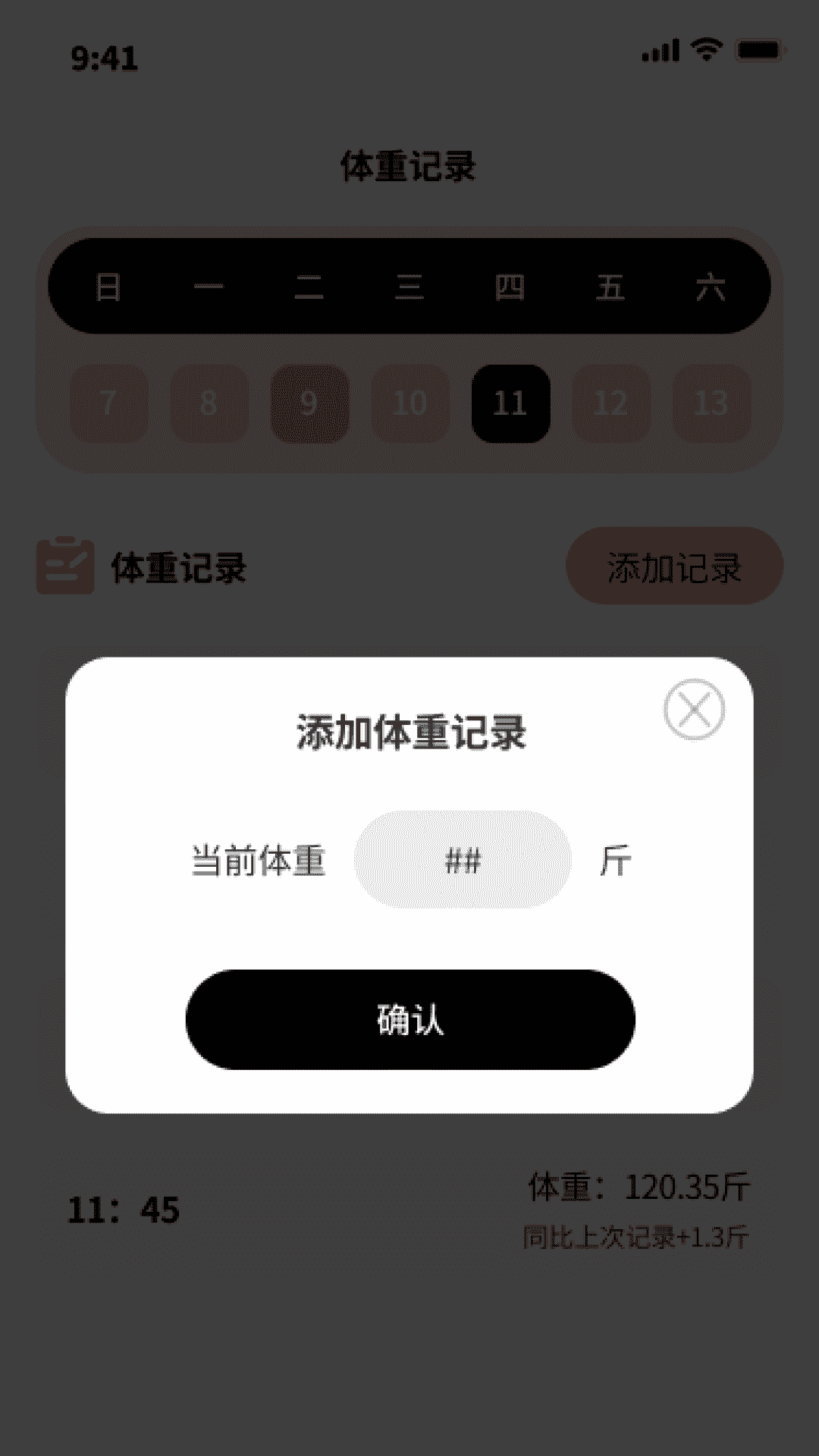Tap the 当前体重 label

point(258,861)
